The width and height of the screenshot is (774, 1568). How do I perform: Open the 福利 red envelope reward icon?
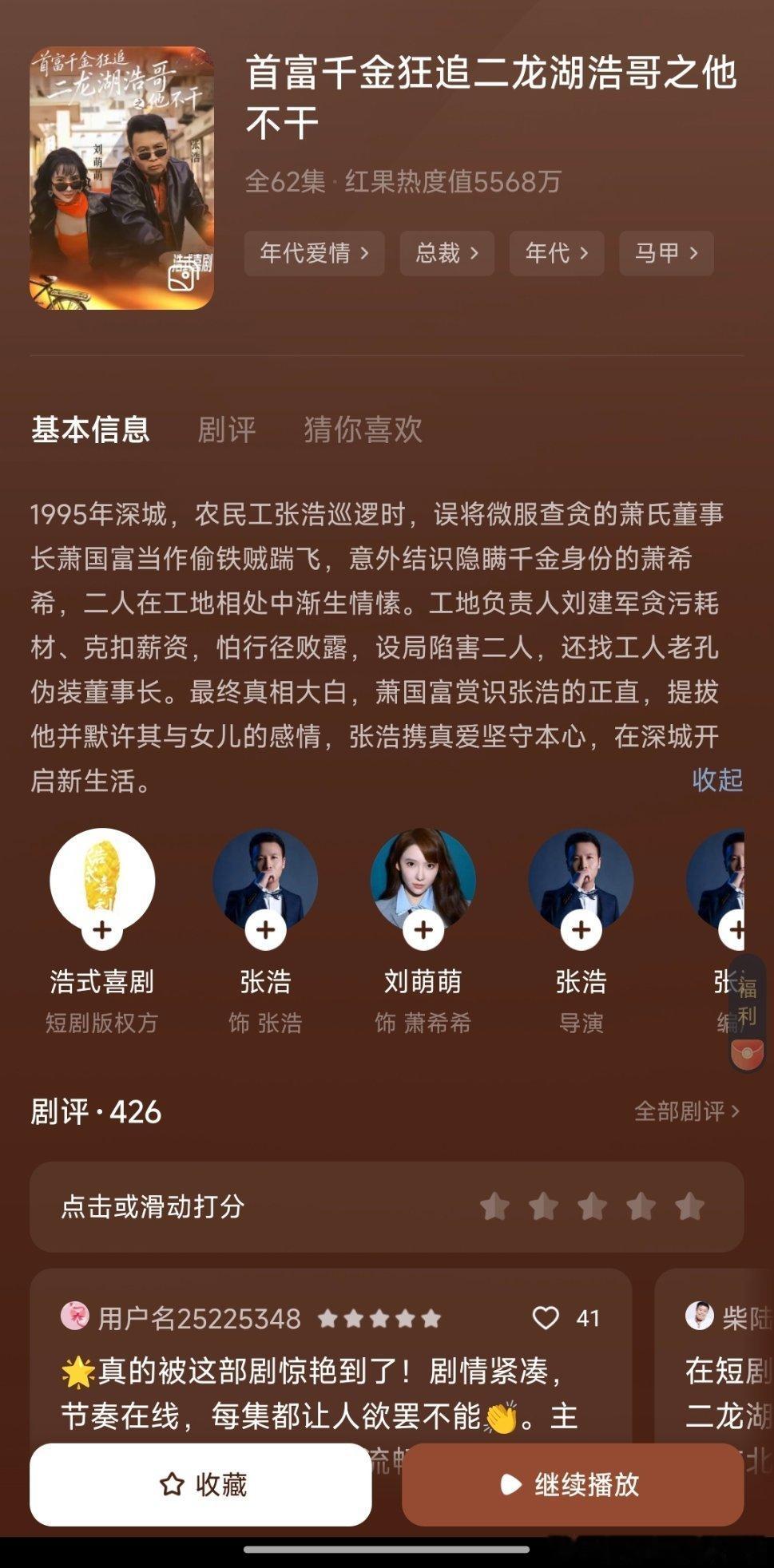pos(748,1051)
